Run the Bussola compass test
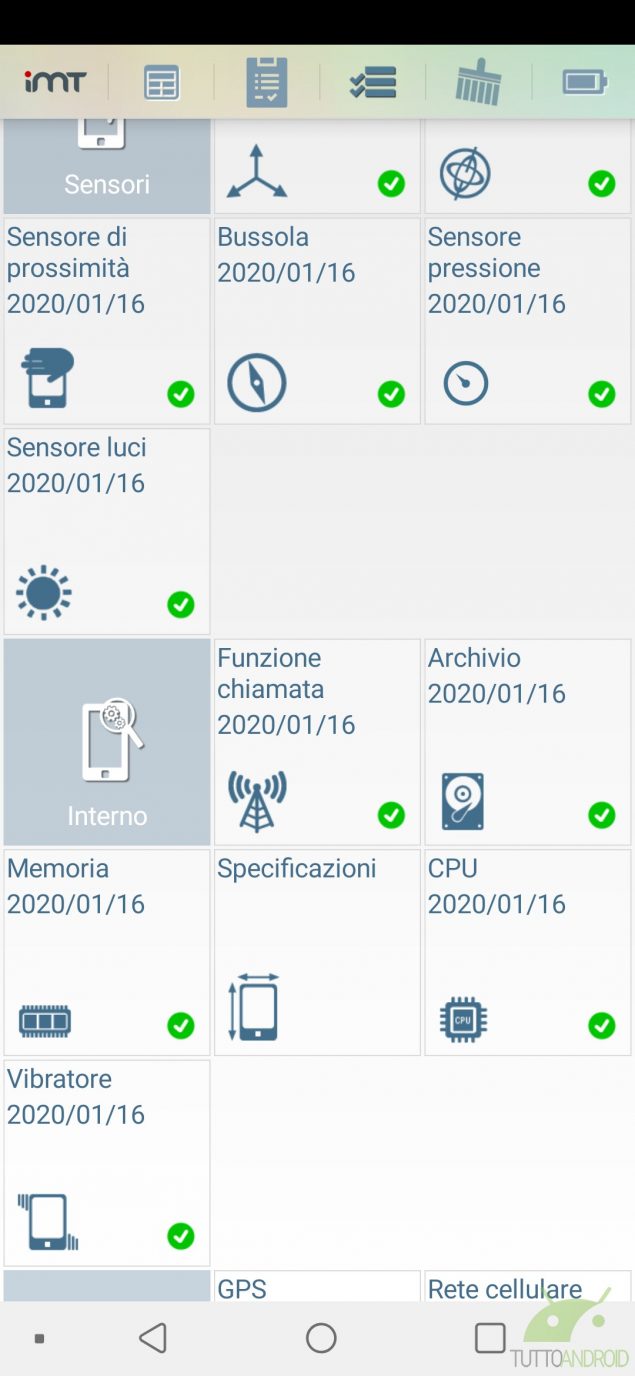The image size is (635, 1376). click(317, 321)
